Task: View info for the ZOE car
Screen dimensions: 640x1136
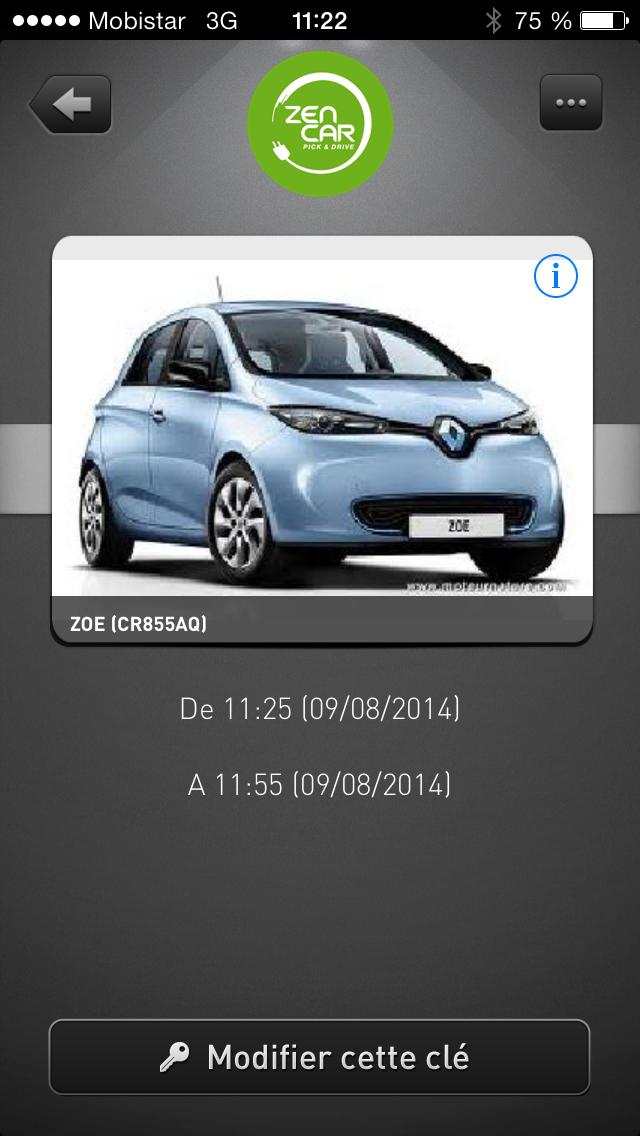Action: point(556,277)
